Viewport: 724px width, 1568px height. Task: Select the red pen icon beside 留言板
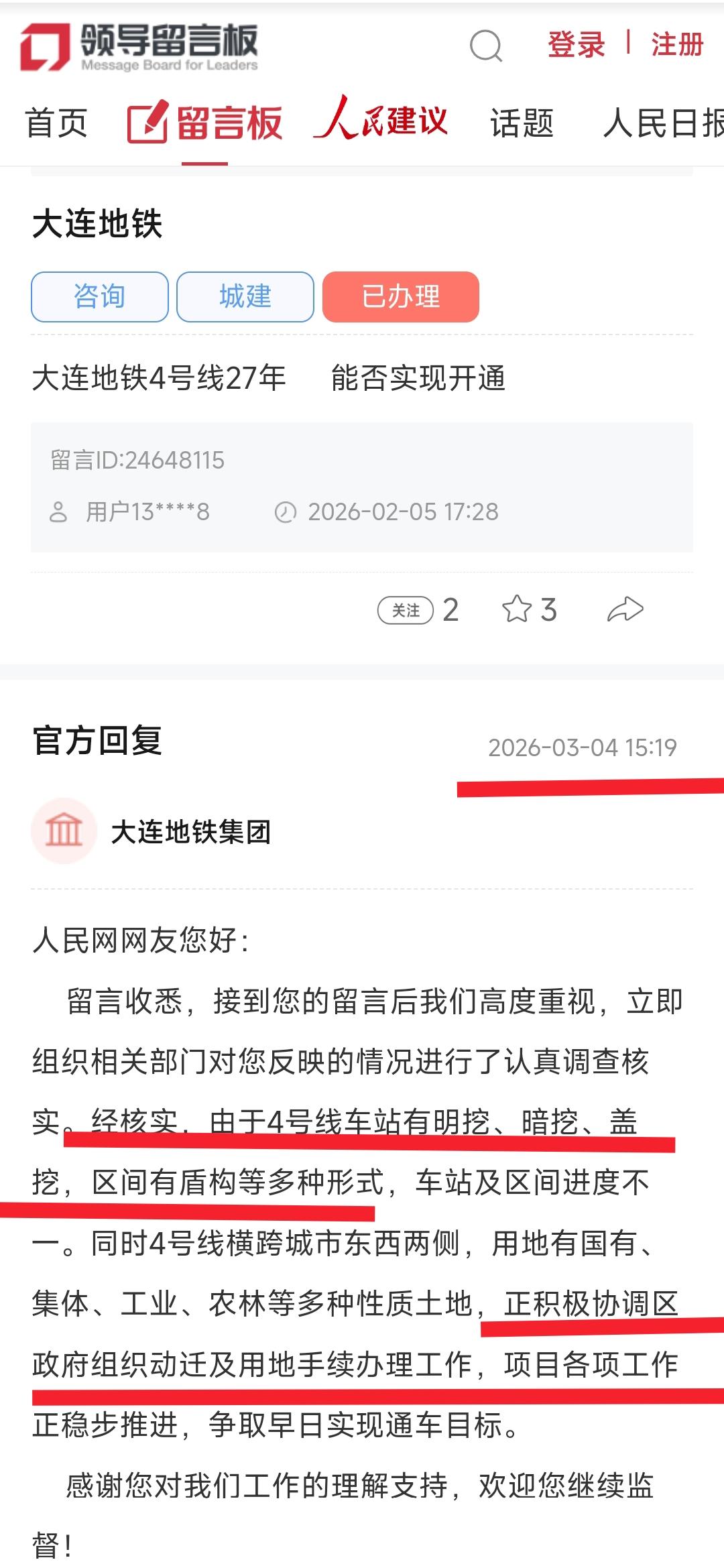(146, 123)
